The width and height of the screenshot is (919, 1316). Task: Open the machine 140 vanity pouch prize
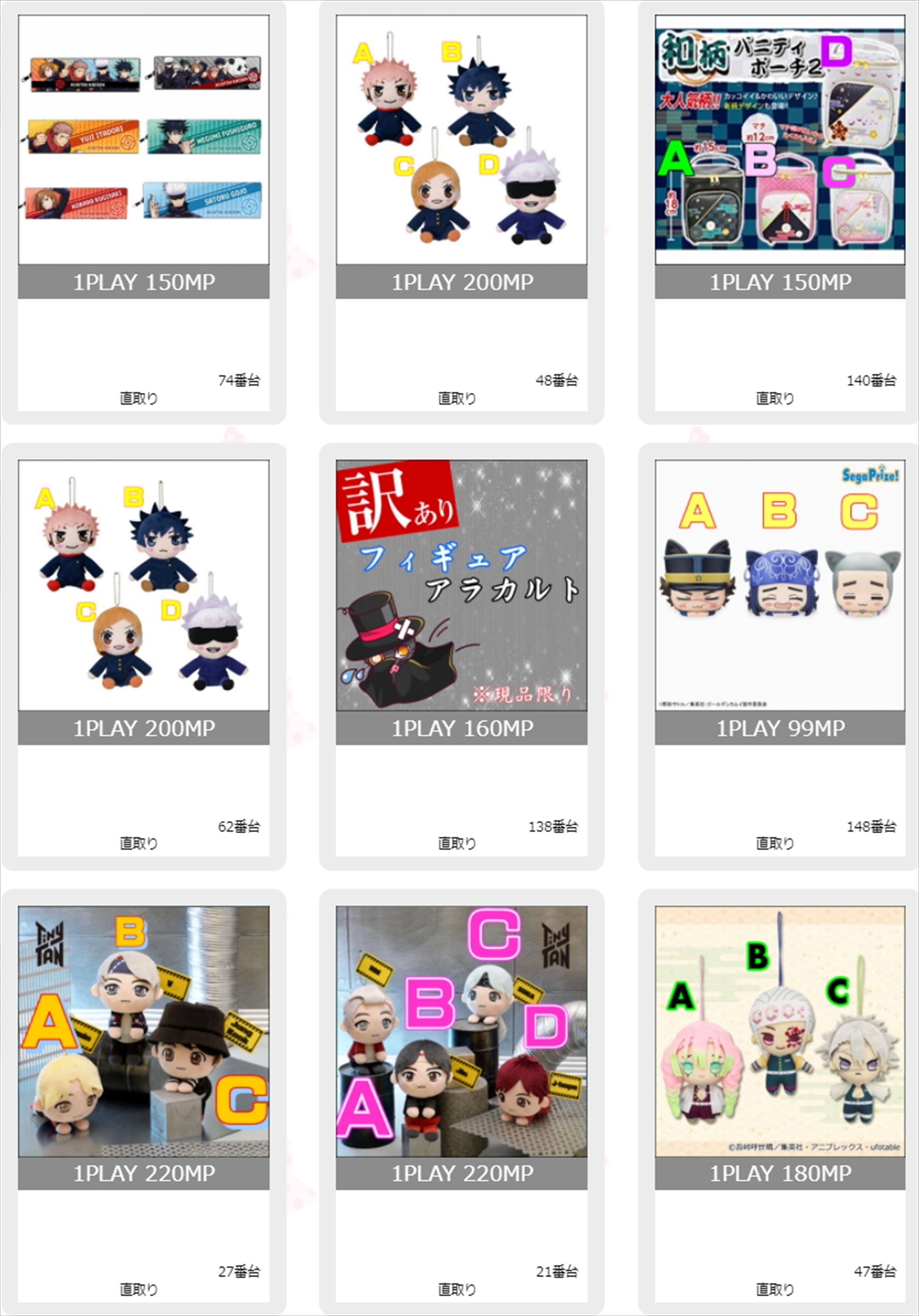[780, 140]
